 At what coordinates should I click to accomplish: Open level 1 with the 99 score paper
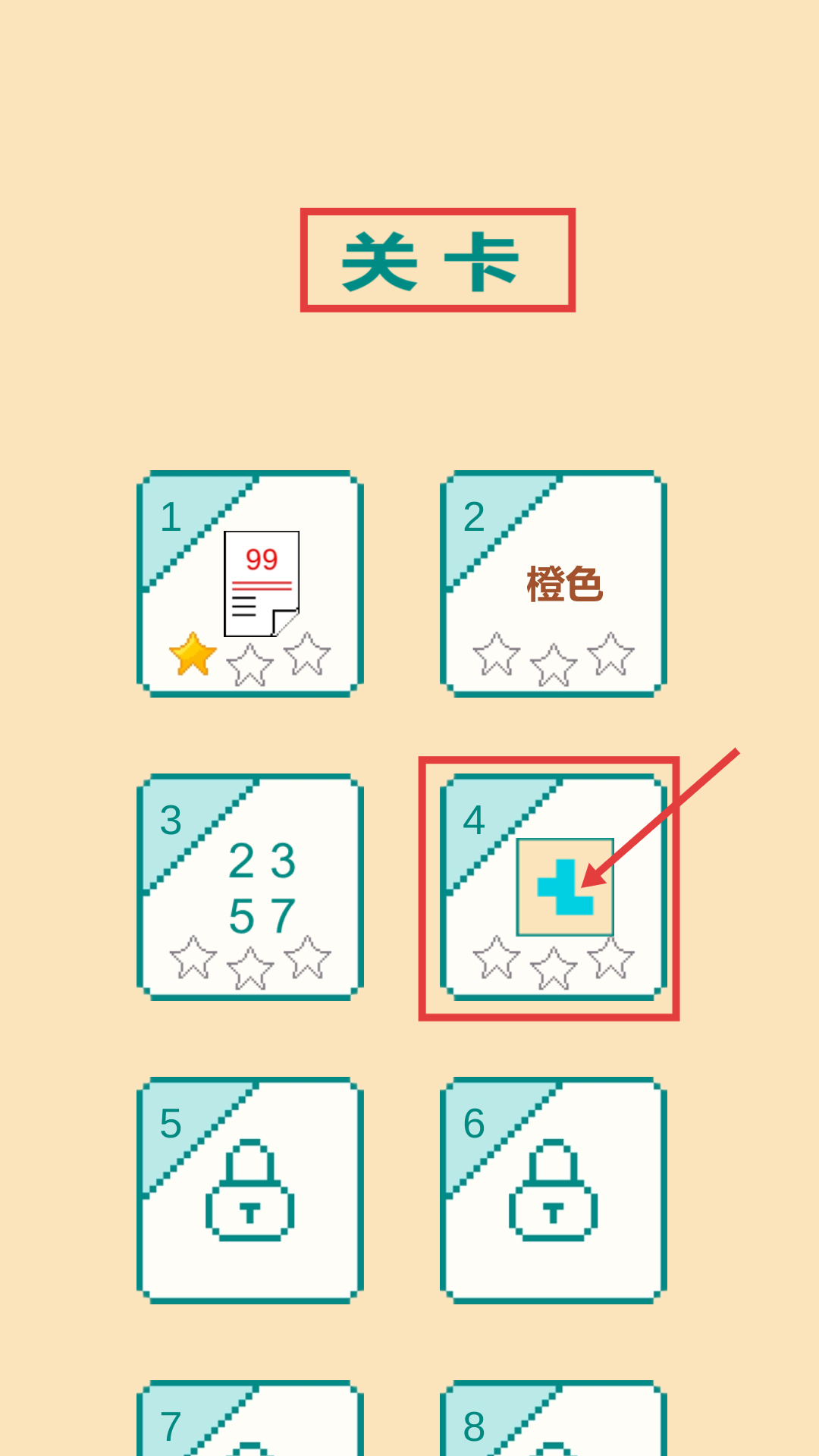(250, 584)
